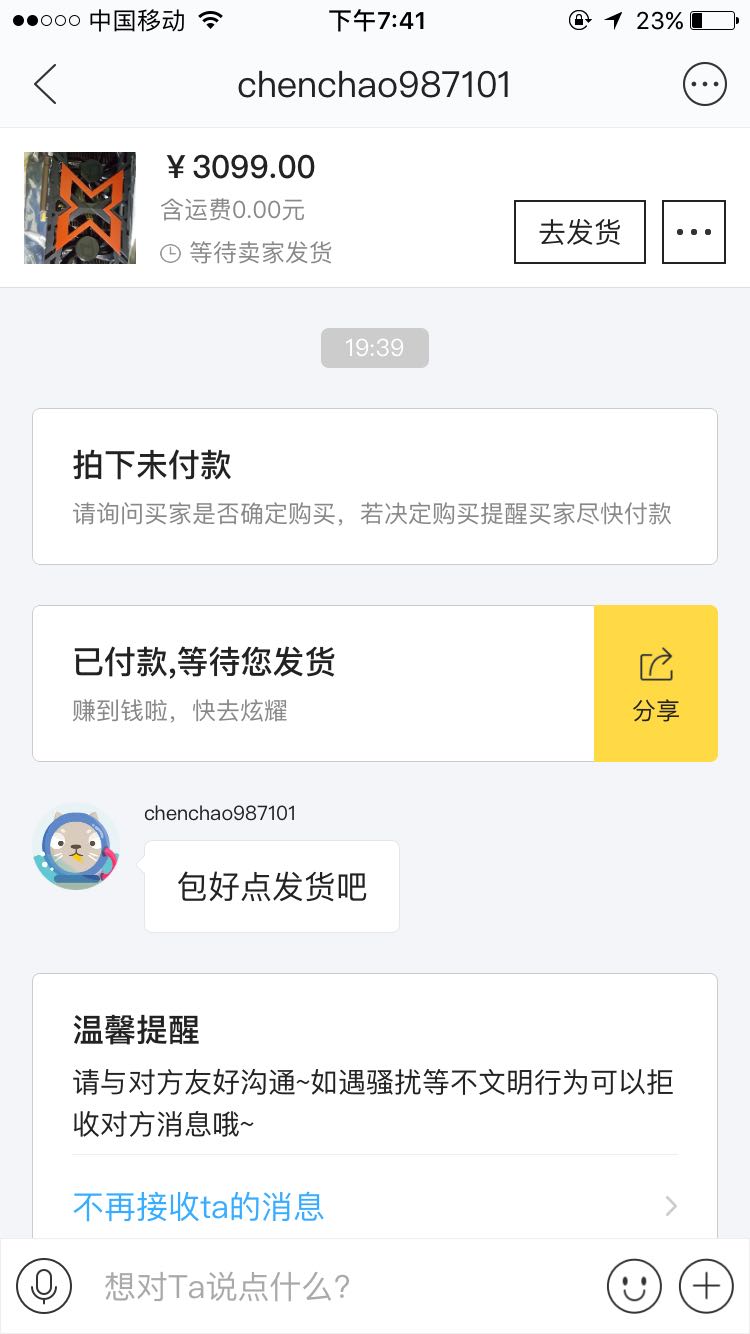Screen dimensions: 750x1334
Task: Select 不再接收ta的消息
Action: [x=375, y=1207]
